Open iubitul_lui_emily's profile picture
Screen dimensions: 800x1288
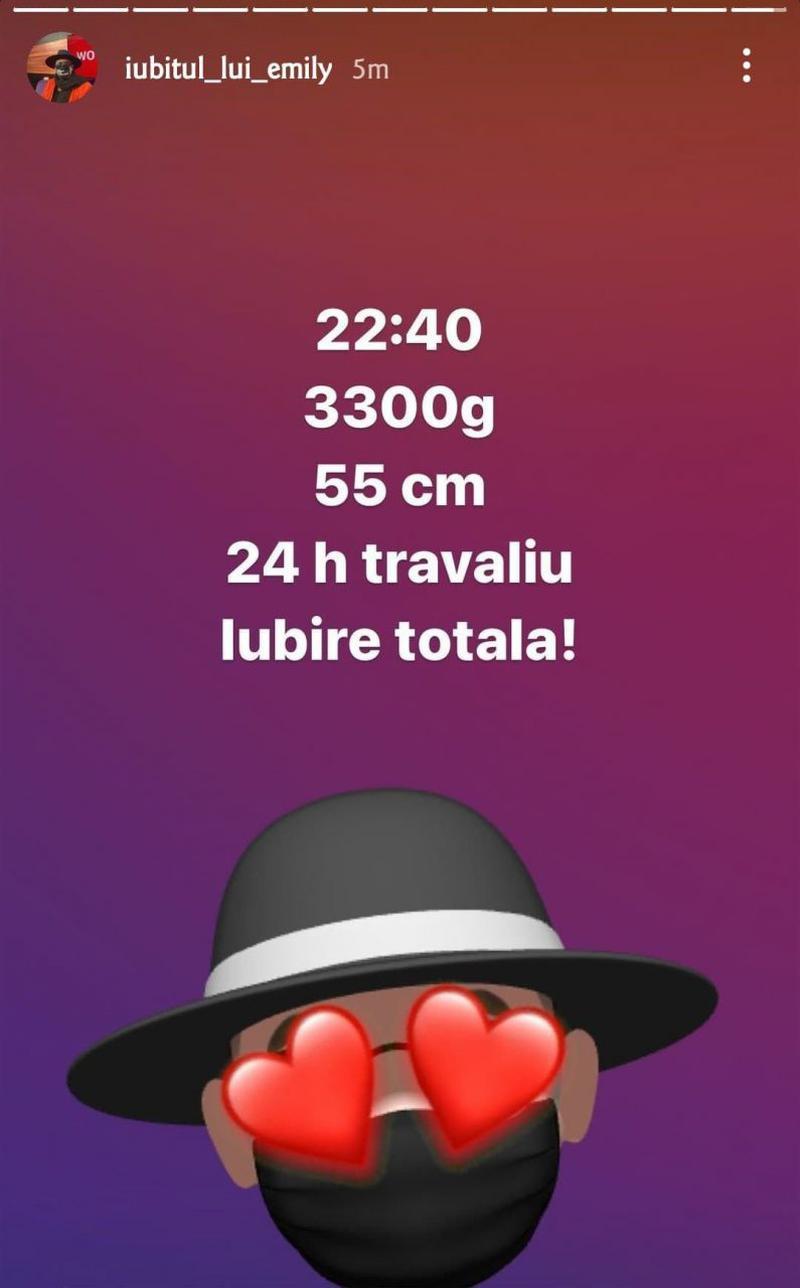click(x=62, y=68)
